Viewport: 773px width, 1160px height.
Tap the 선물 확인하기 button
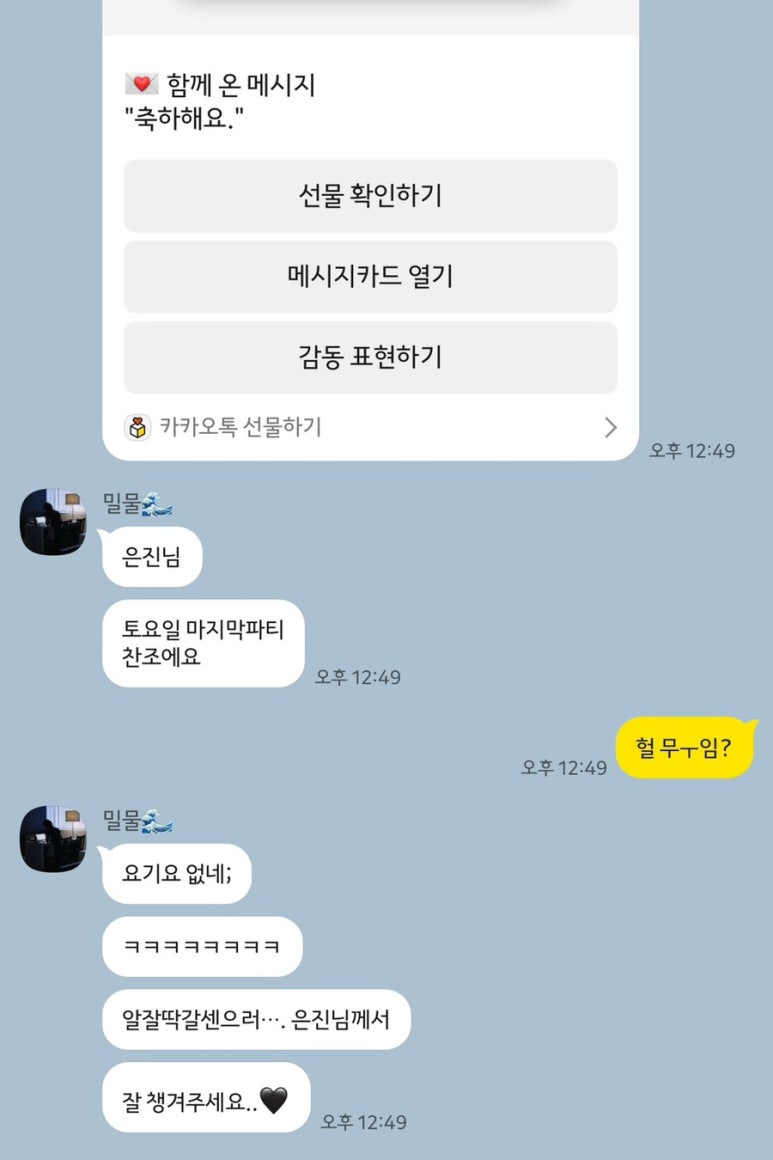(x=370, y=196)
